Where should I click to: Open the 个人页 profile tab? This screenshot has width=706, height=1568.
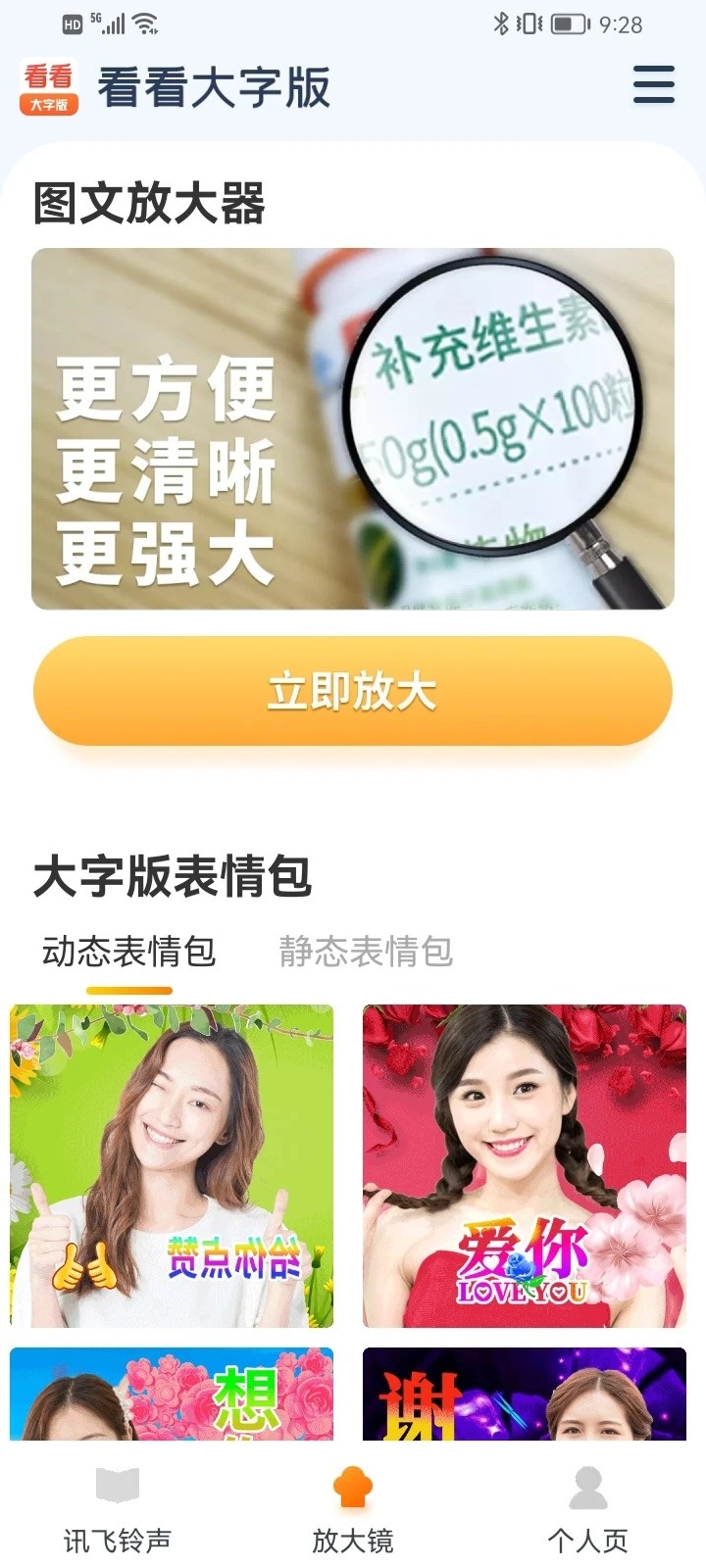pos(587,1510)
